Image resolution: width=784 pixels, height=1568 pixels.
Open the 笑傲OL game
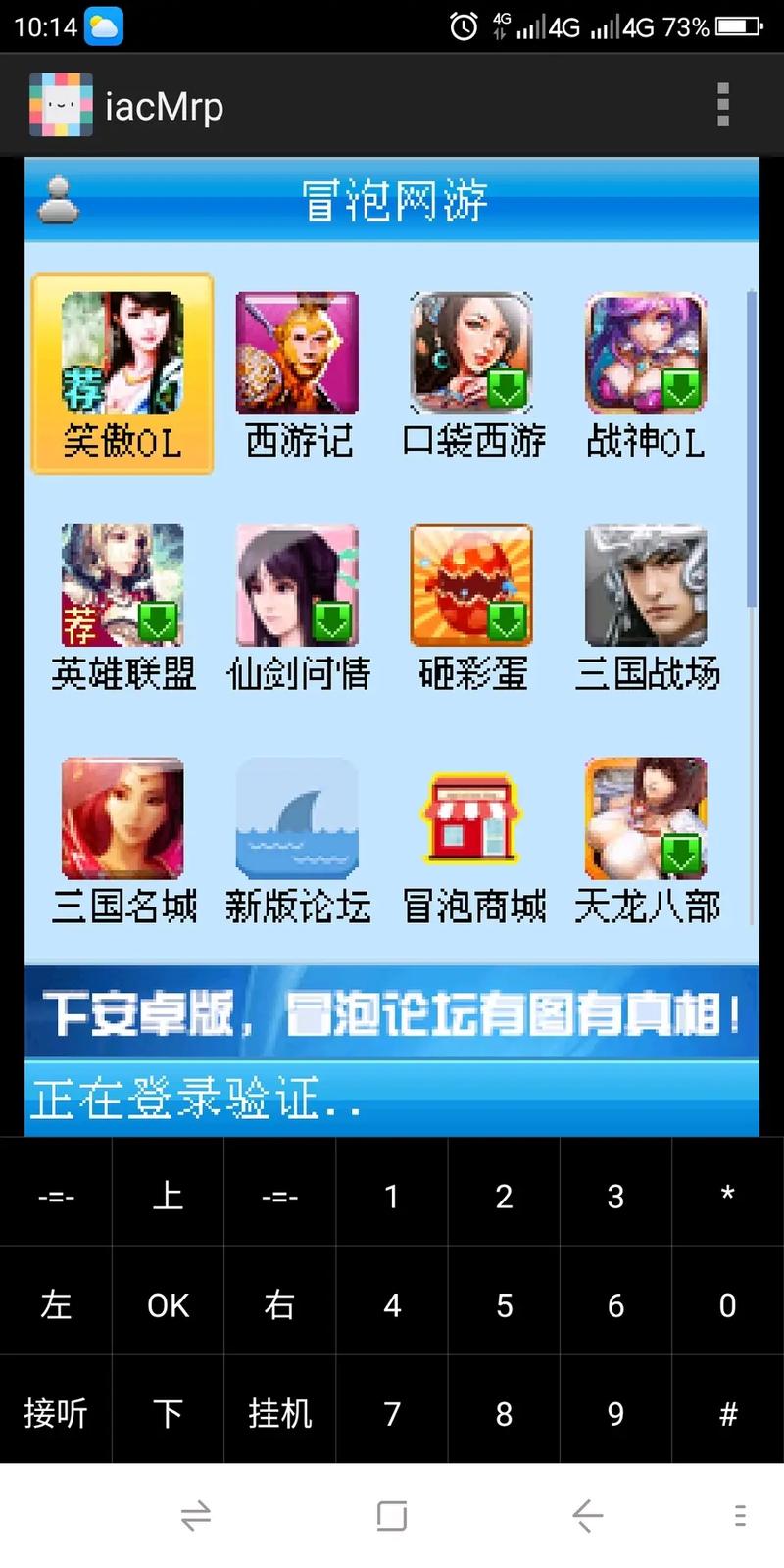[x=122, y=372]
